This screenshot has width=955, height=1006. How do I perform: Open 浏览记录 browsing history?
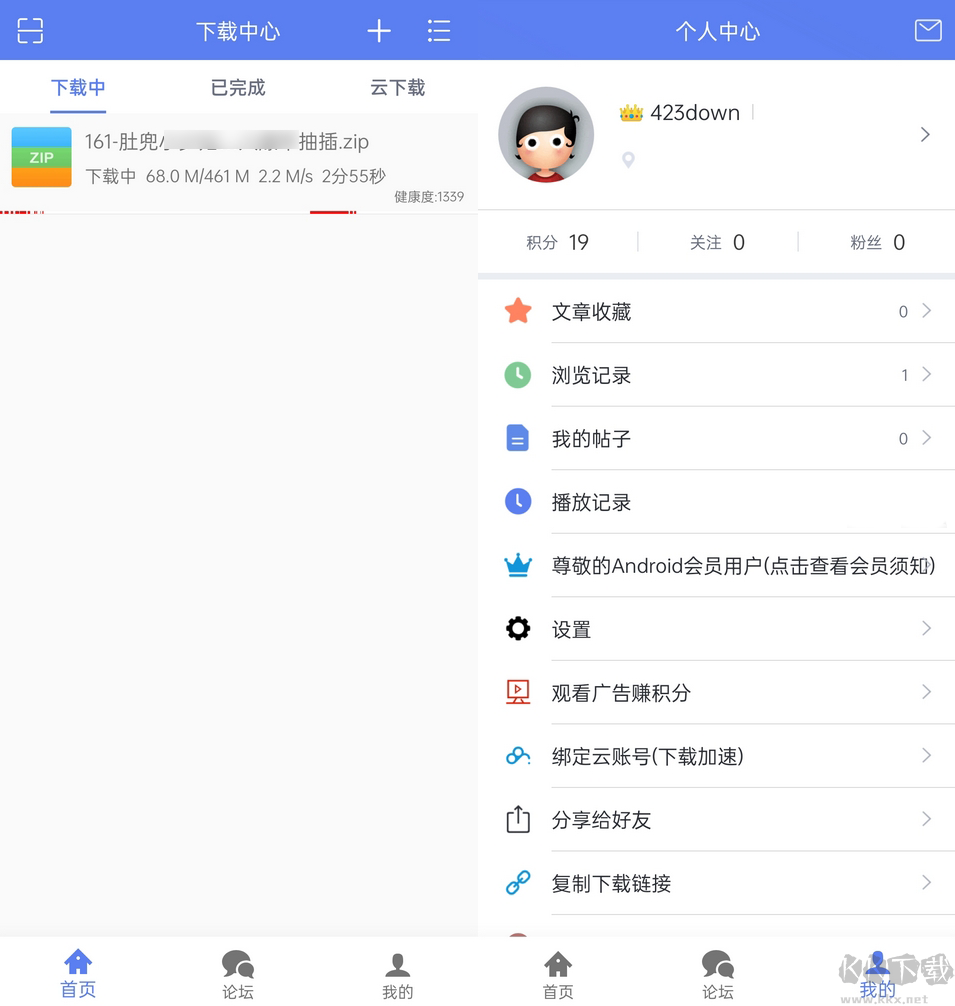716,376
